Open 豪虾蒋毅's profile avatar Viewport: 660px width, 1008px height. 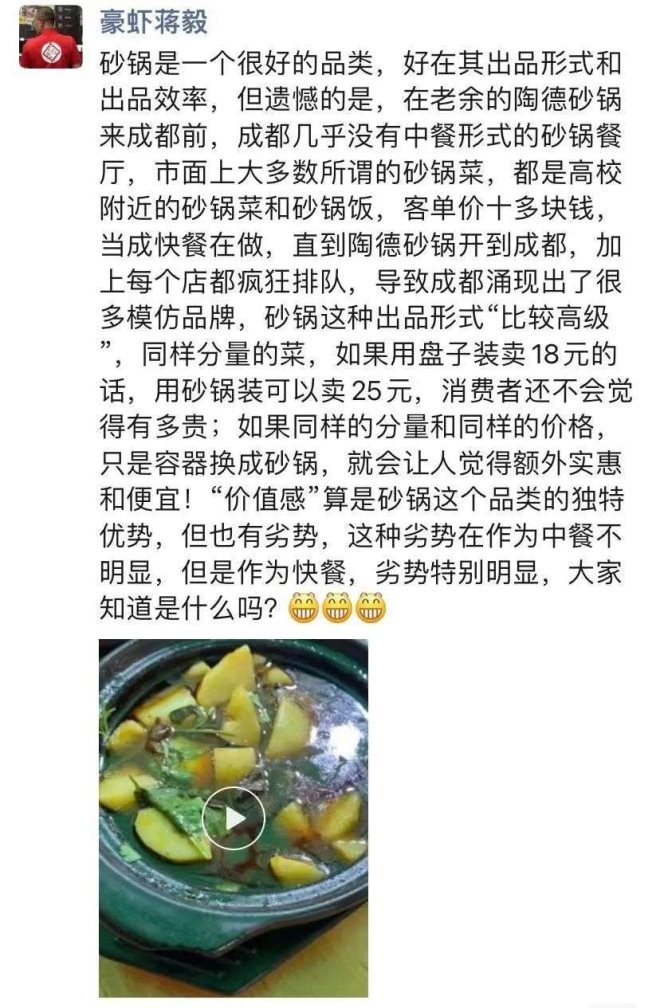pos(50,36)
